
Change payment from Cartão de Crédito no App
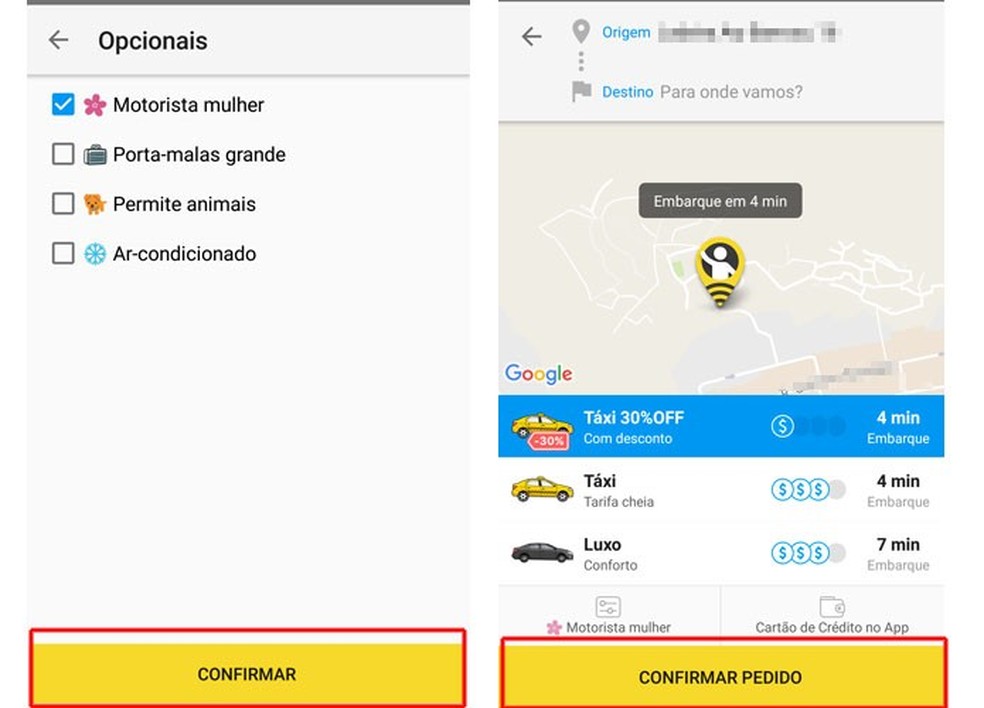[x=831, y=614]
